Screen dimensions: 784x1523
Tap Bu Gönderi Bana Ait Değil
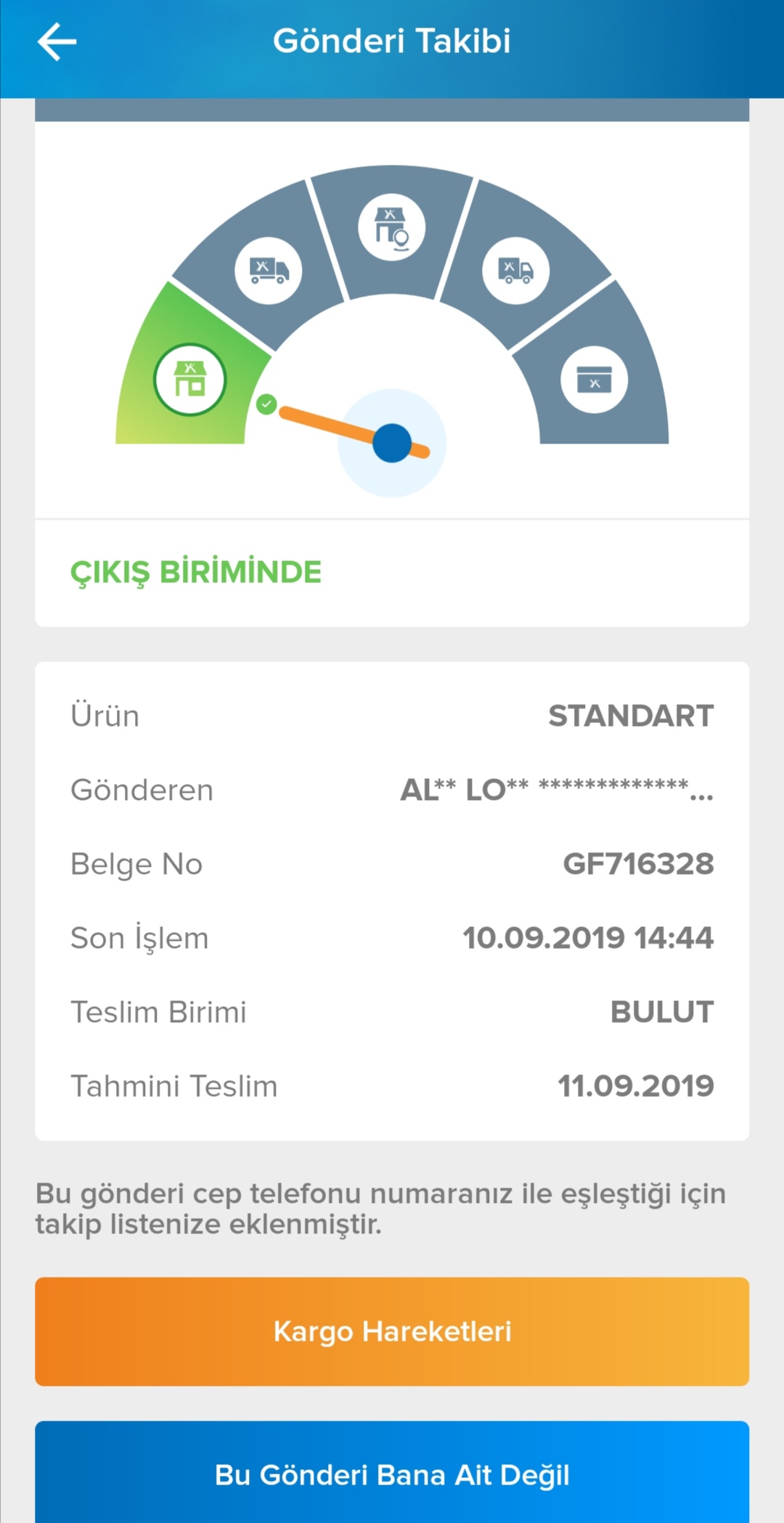tap(392, 1472)
